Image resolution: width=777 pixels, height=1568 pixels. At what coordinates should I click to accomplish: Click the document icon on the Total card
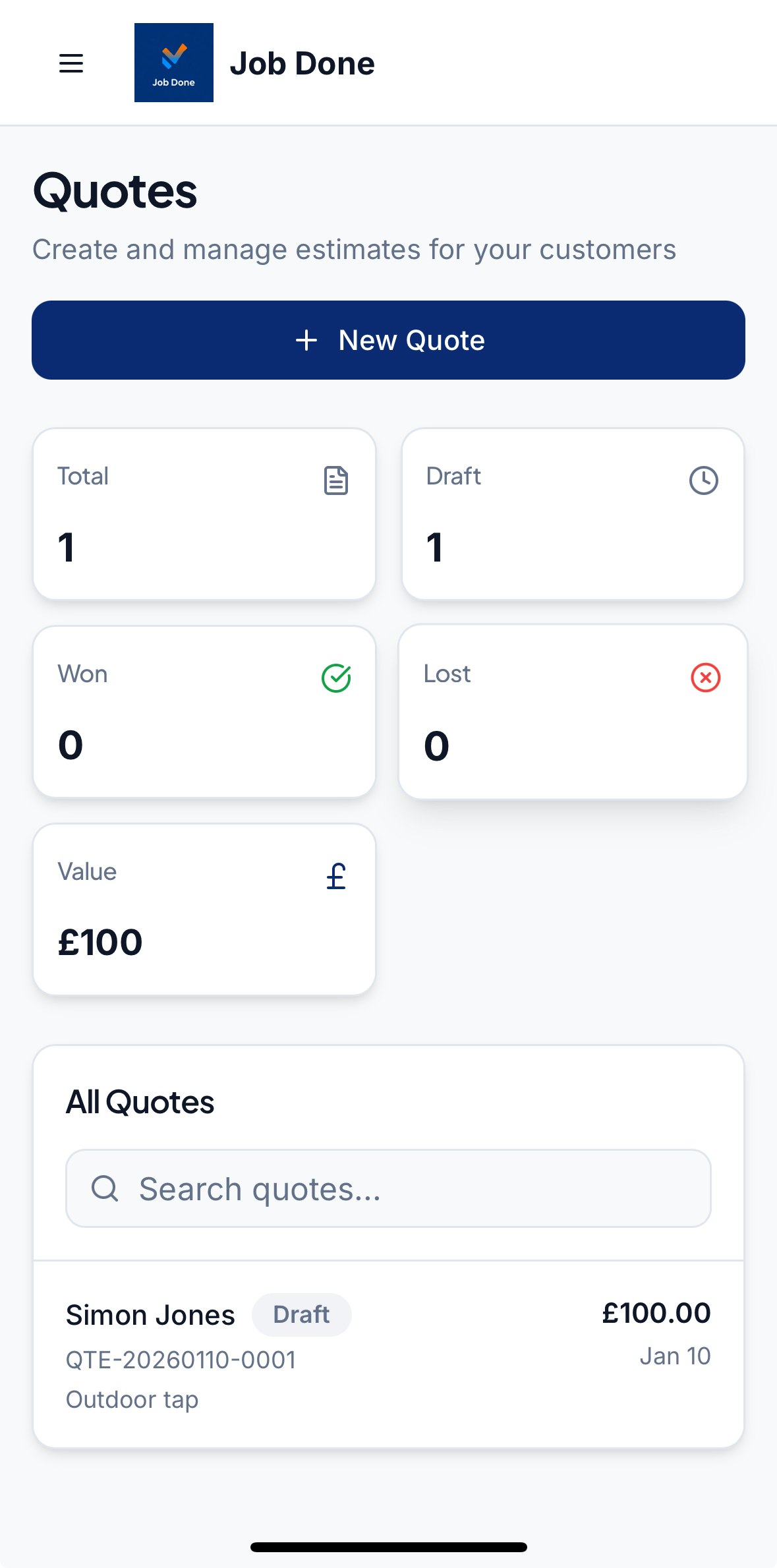(336, 480)
